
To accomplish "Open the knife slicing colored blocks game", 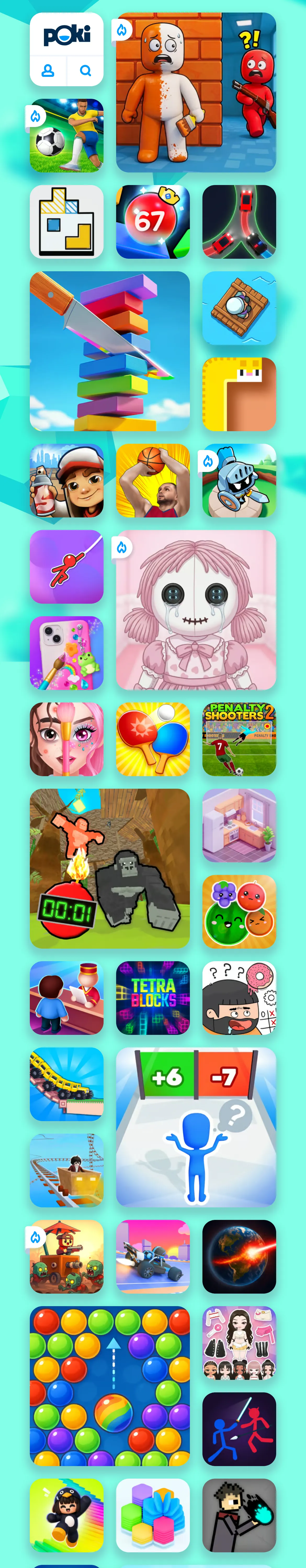I will click(110, 351).
